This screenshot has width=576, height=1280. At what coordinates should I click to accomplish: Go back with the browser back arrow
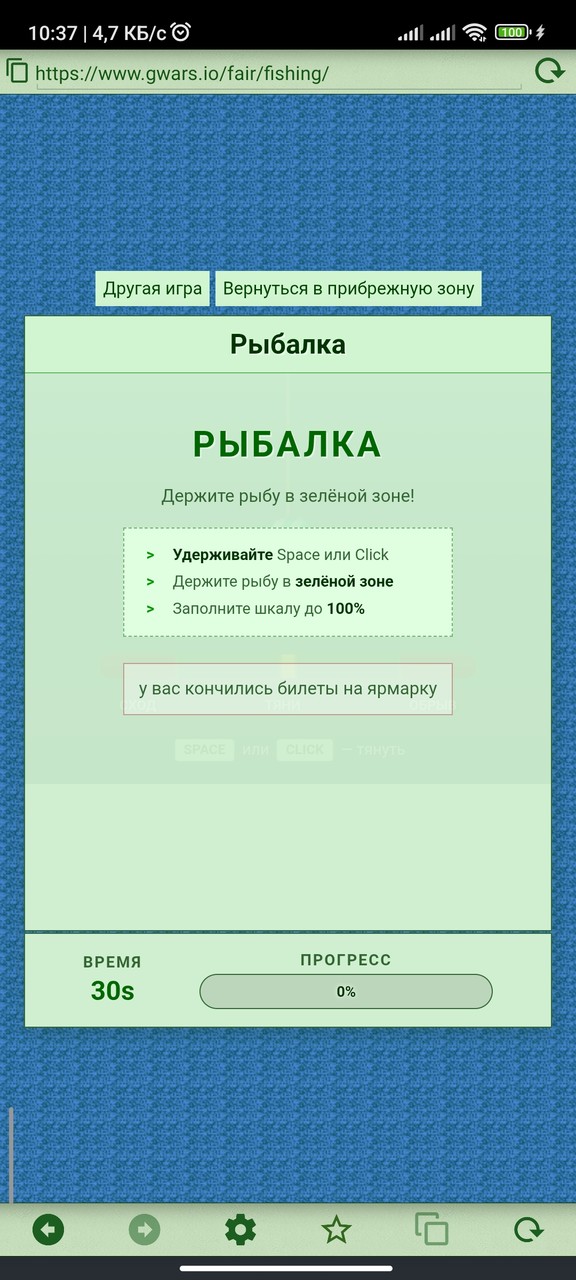pyautogui.click(x=48, y=1229)
